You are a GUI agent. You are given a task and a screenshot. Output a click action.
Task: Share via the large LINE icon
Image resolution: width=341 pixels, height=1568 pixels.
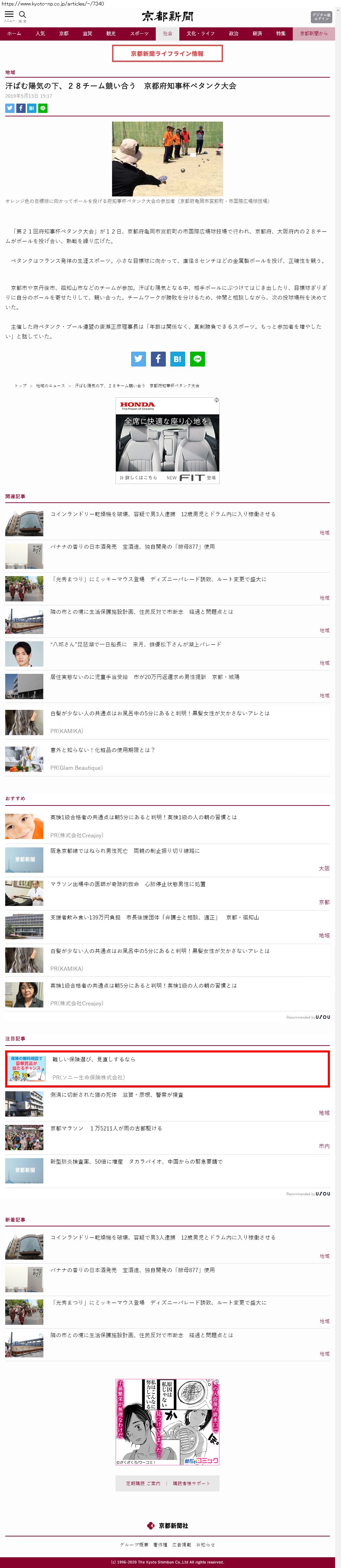pos(197,359)
